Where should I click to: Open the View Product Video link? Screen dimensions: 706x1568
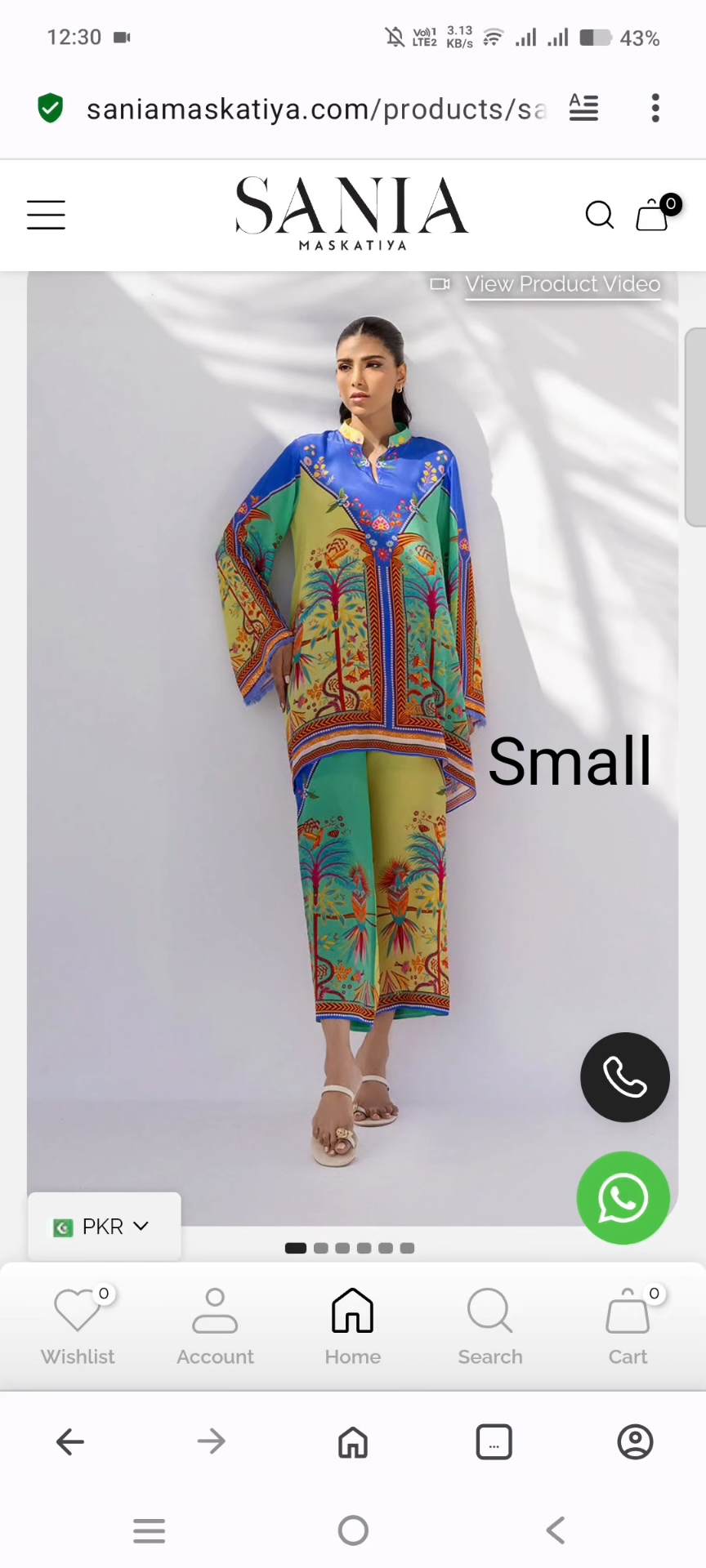tap(562, 284)
